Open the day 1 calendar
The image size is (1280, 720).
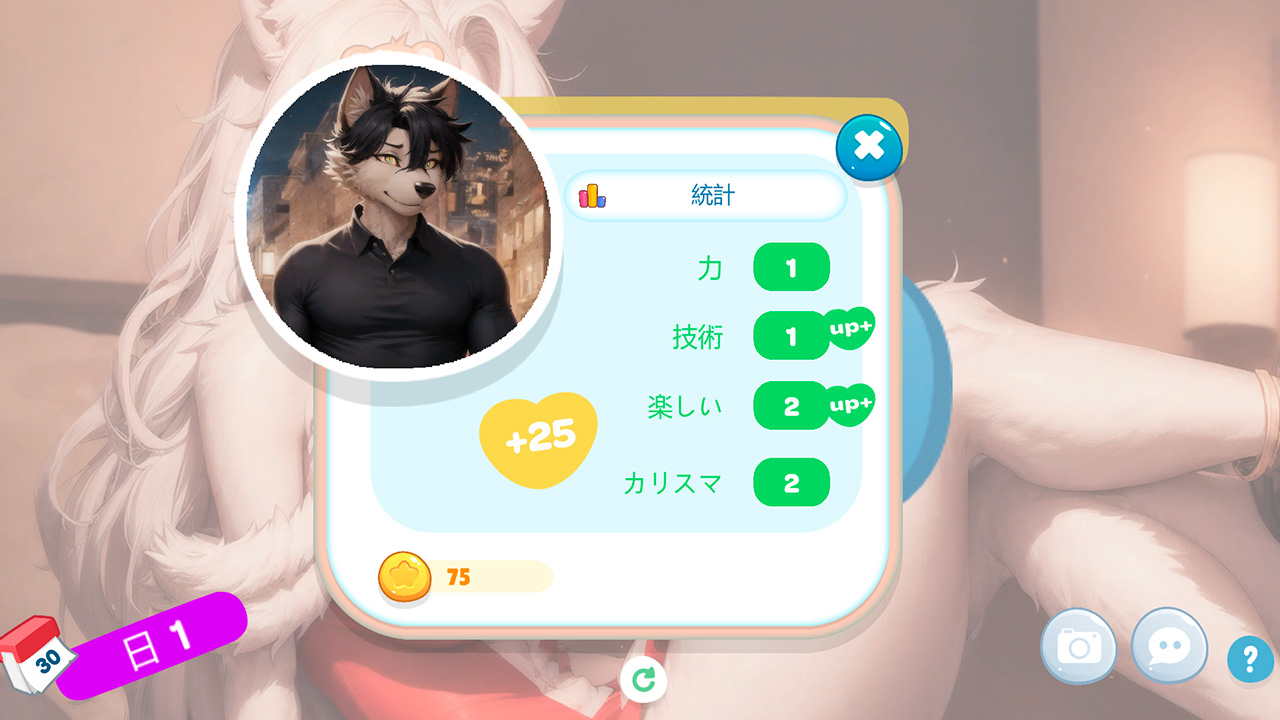(x=40, y=655)
